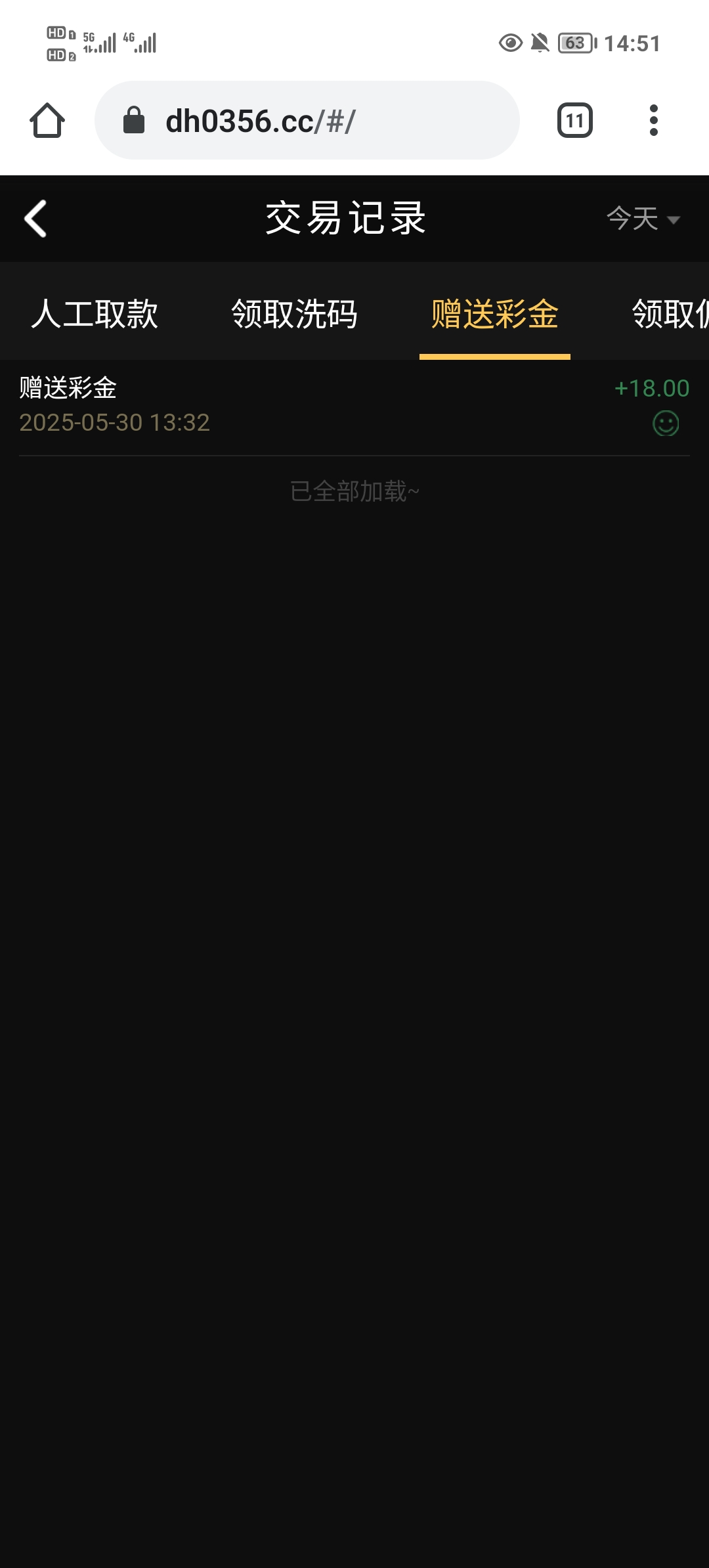Open the browser overflow menu
The height and width of the screenshot is (1568, 709).
pos(653,121)
